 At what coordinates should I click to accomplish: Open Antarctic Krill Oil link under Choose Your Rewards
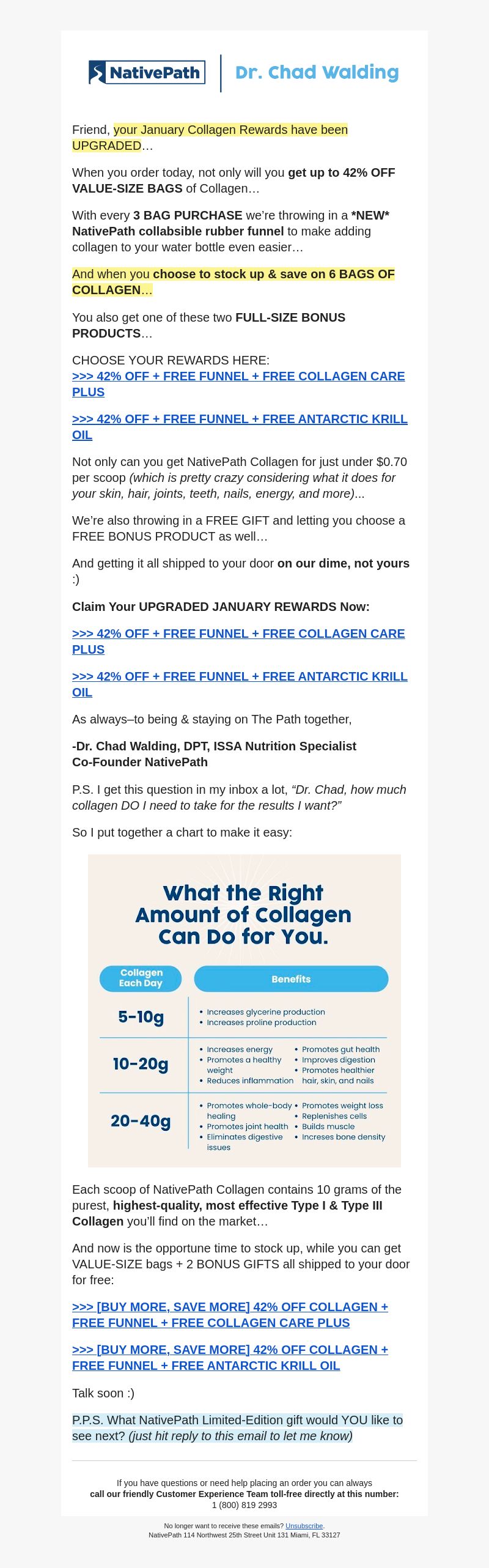click(x=240, y=419)
